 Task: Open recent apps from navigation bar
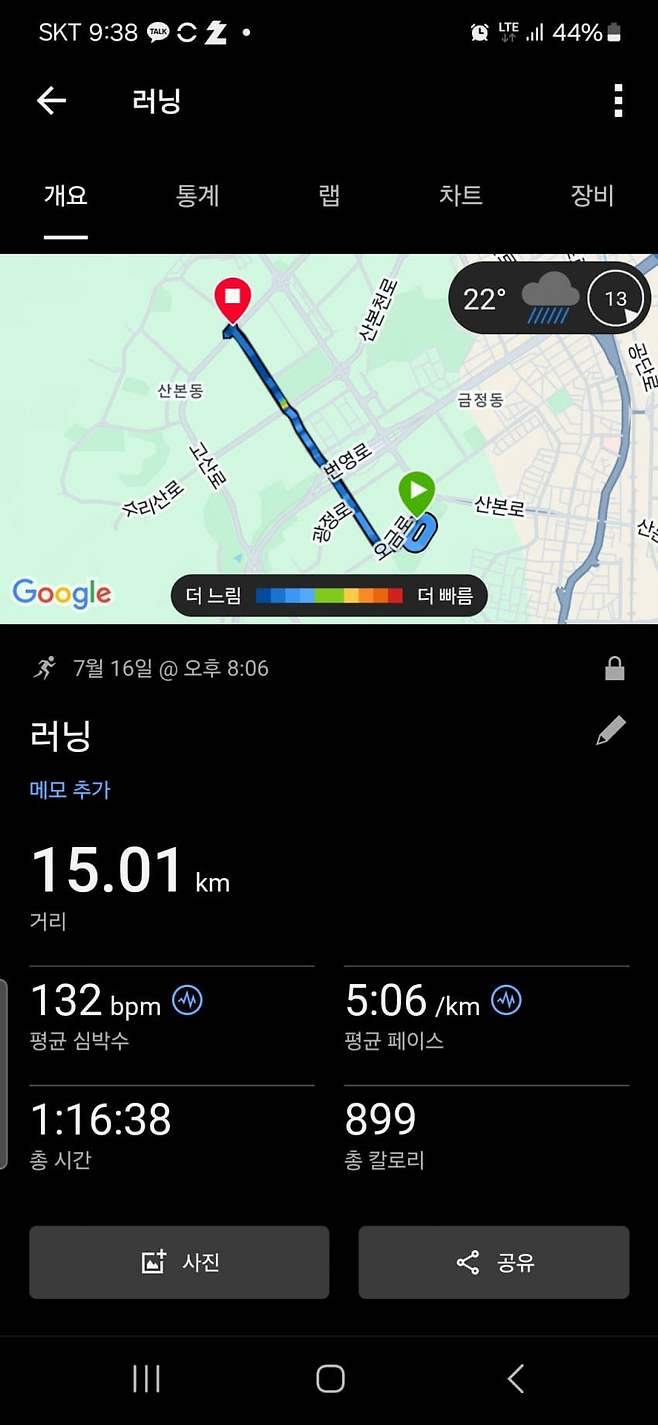tap(146, 1379)
